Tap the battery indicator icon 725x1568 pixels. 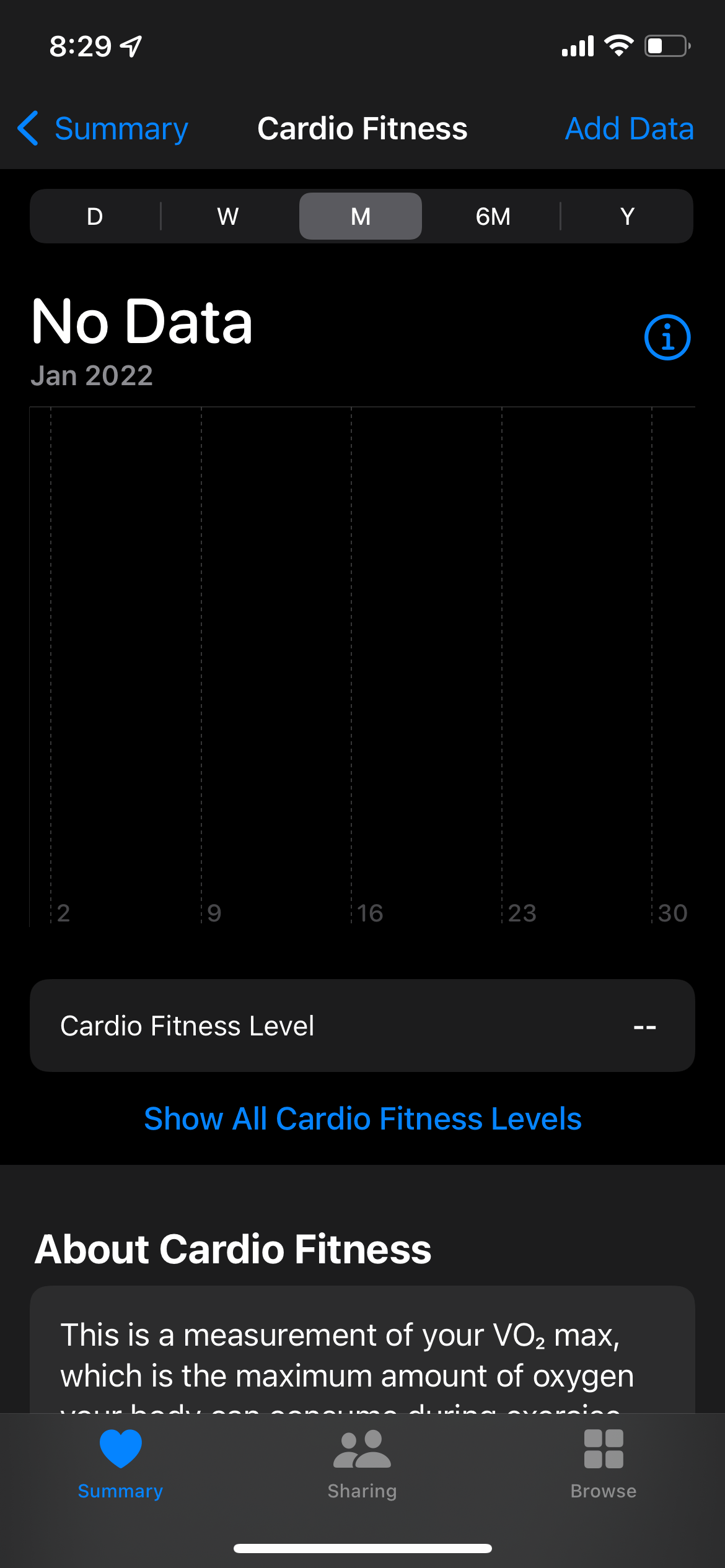coord(666,44)
